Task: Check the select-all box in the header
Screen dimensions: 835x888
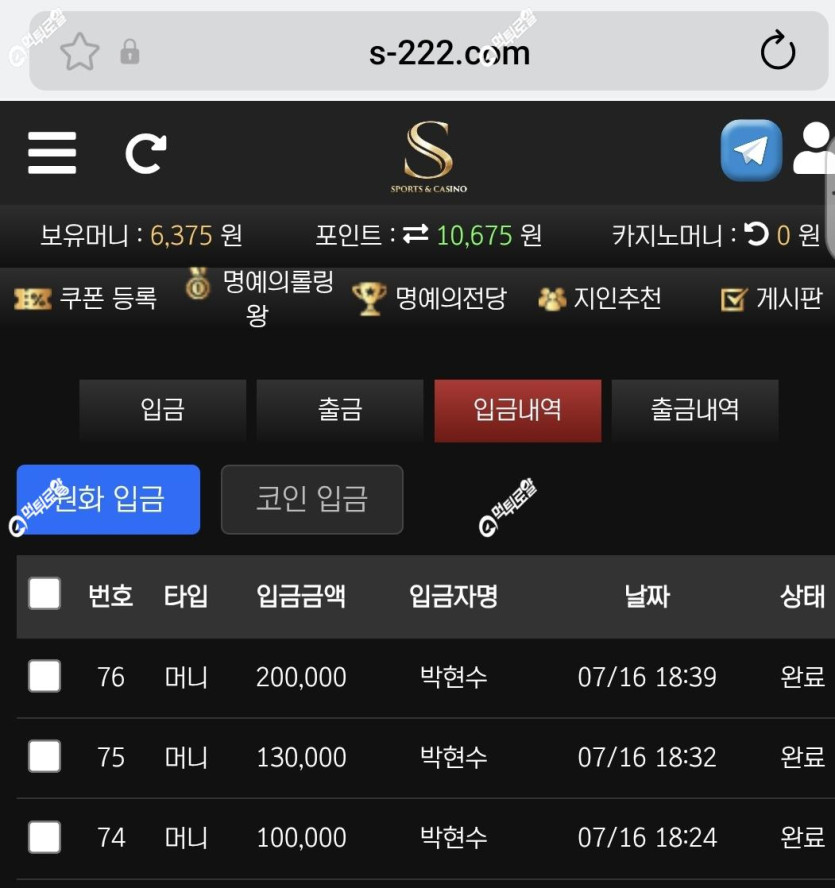Action: 45,594
